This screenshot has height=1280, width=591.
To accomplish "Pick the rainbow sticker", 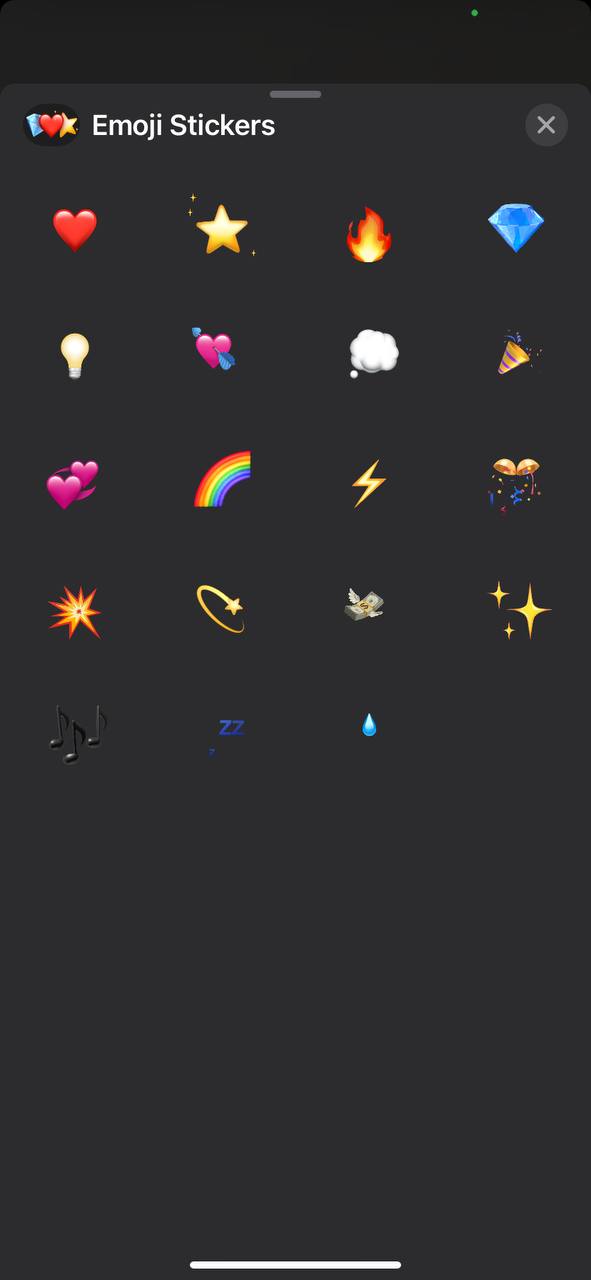I will (x=222, y=479).
